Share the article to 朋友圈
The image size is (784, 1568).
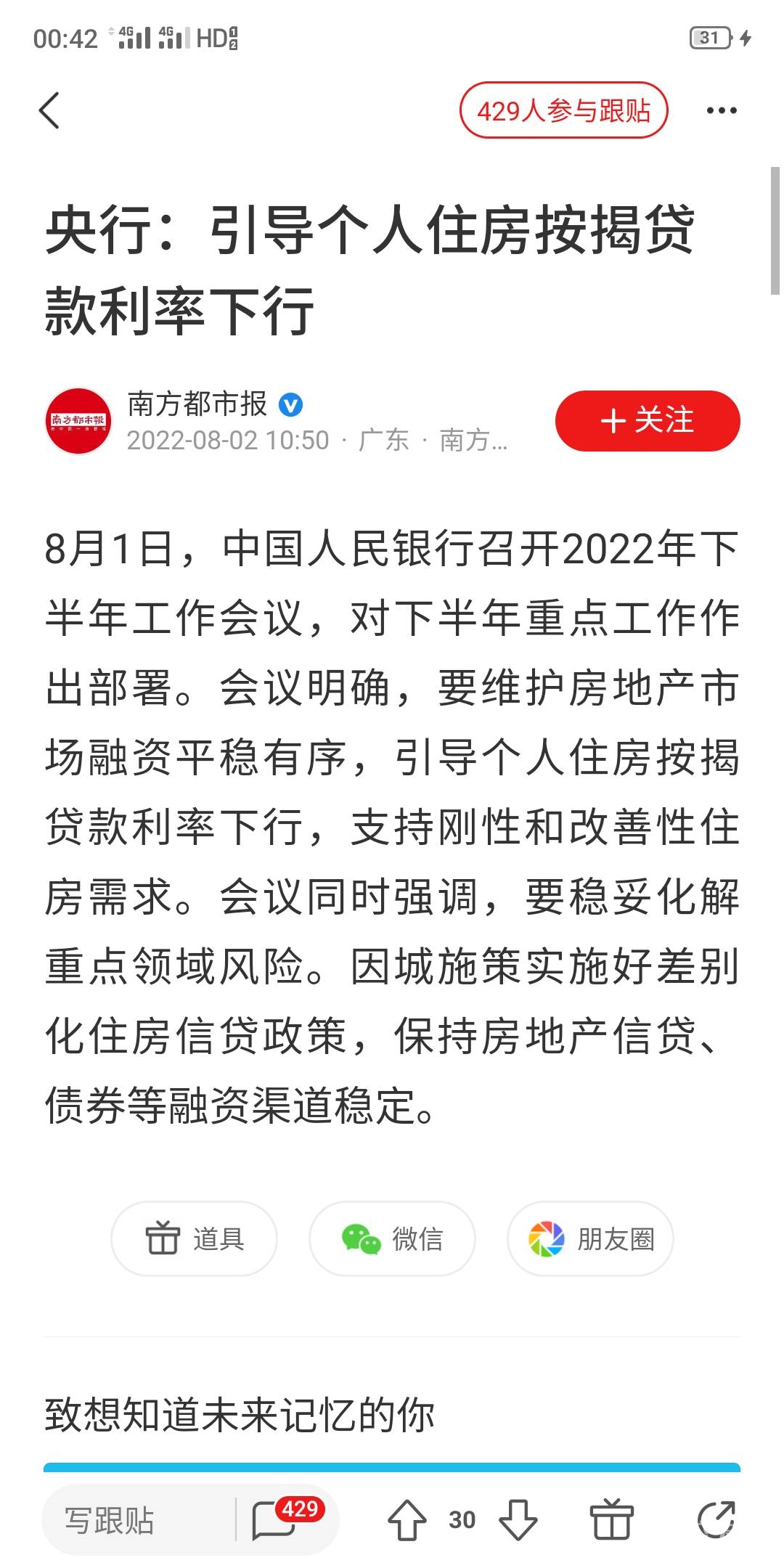[590, 1238]
